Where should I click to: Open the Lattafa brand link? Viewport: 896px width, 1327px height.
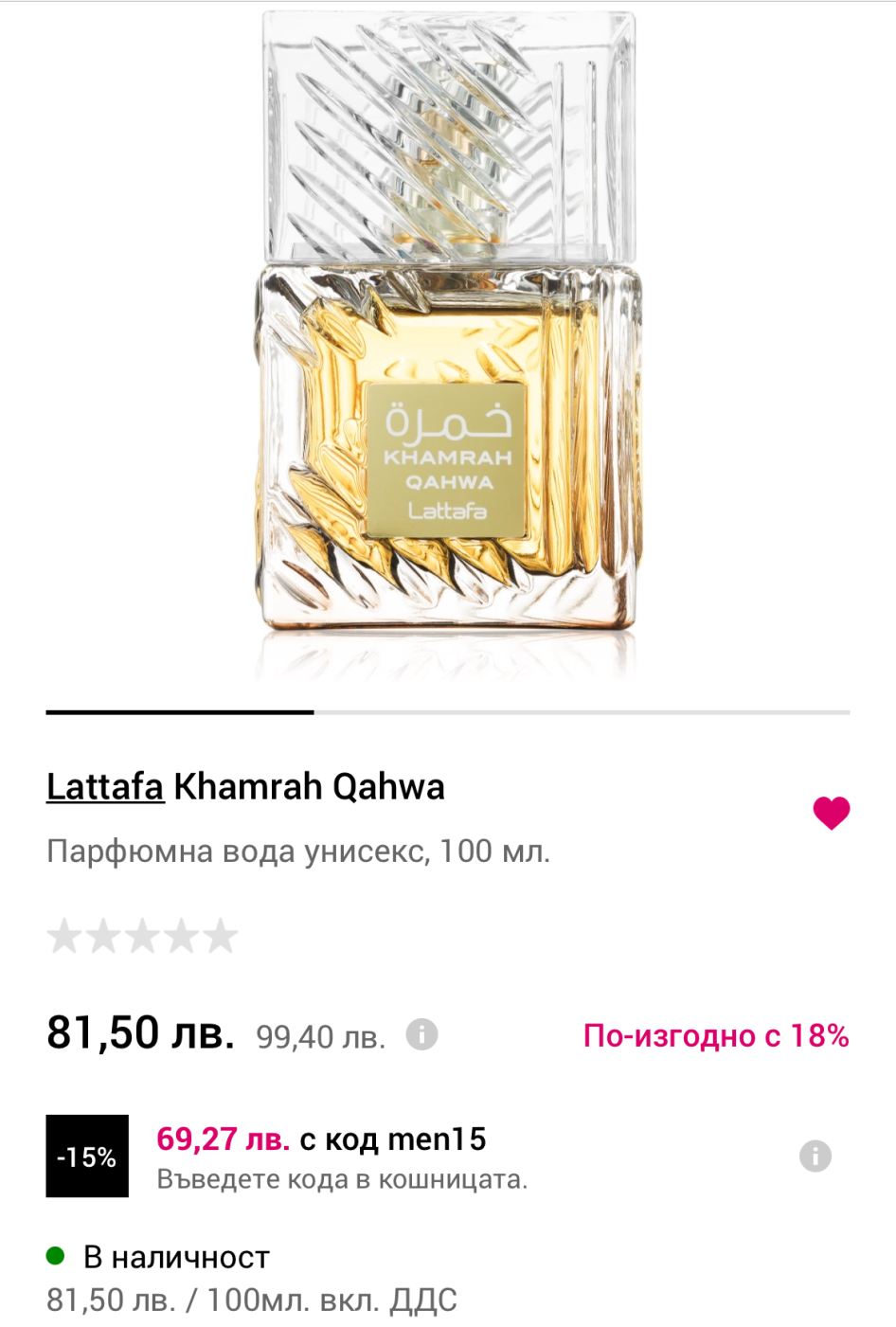pos(105,787)
